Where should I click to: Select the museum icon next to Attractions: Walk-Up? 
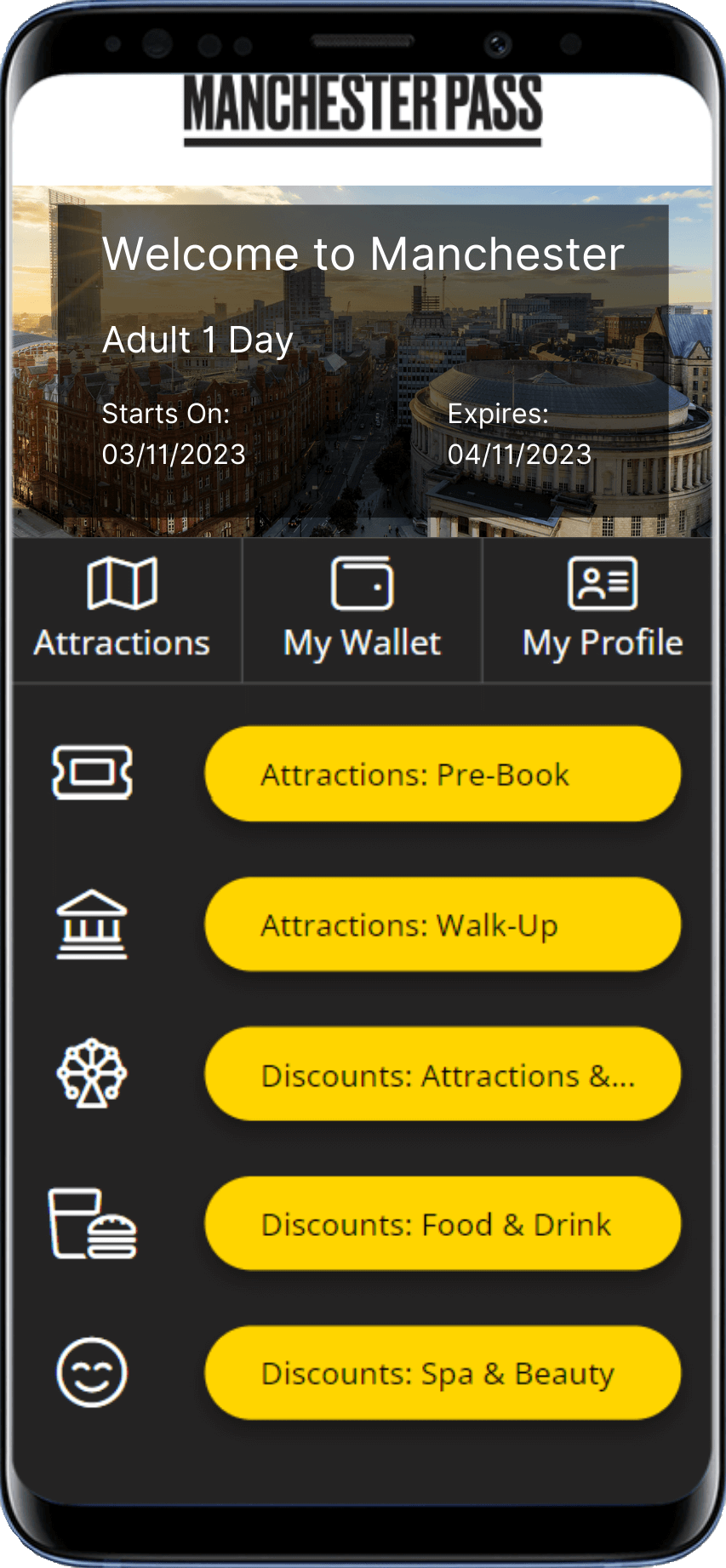[x=91, y=924]
